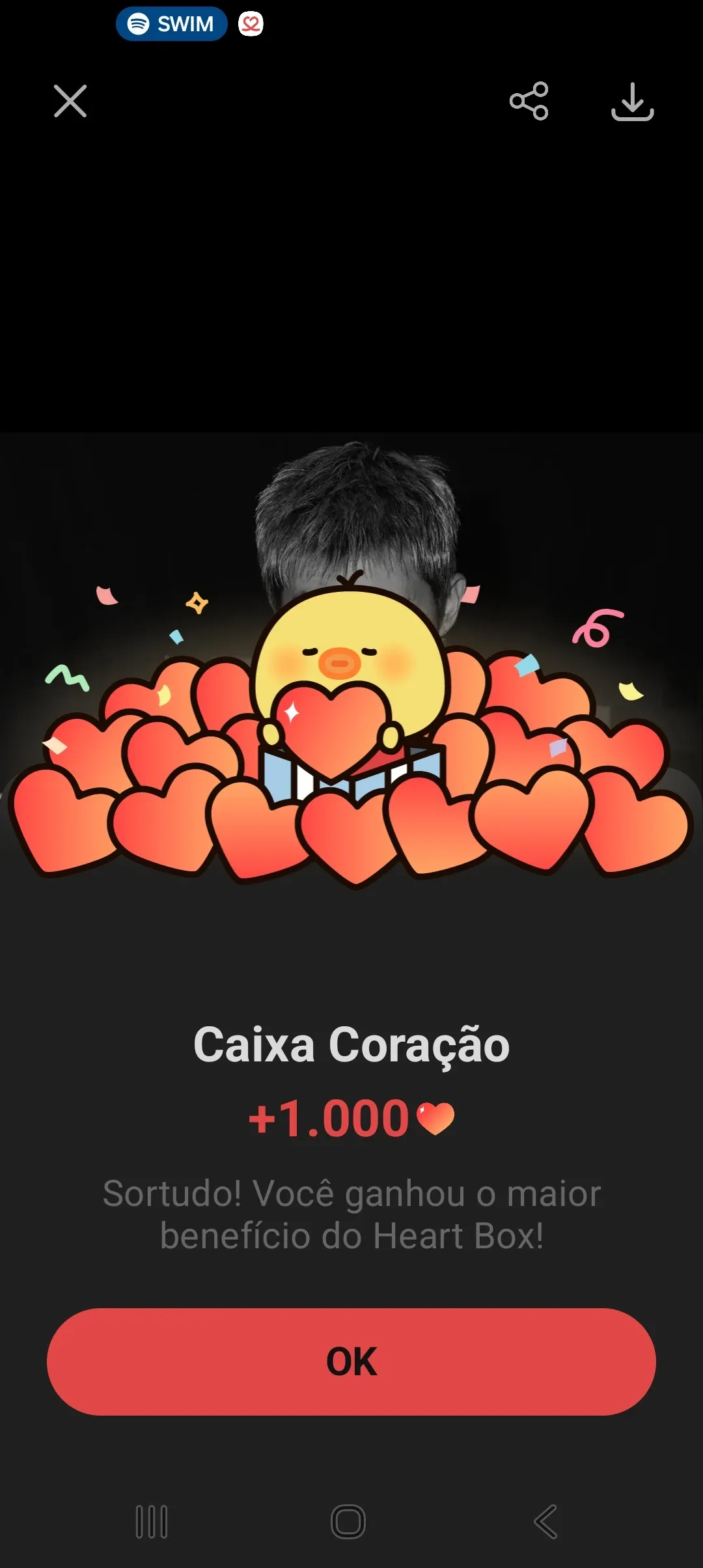This screenshot has width=703, height=1568.
Task: Open recent apps from the navigation bar
Action: point(152,1522)
